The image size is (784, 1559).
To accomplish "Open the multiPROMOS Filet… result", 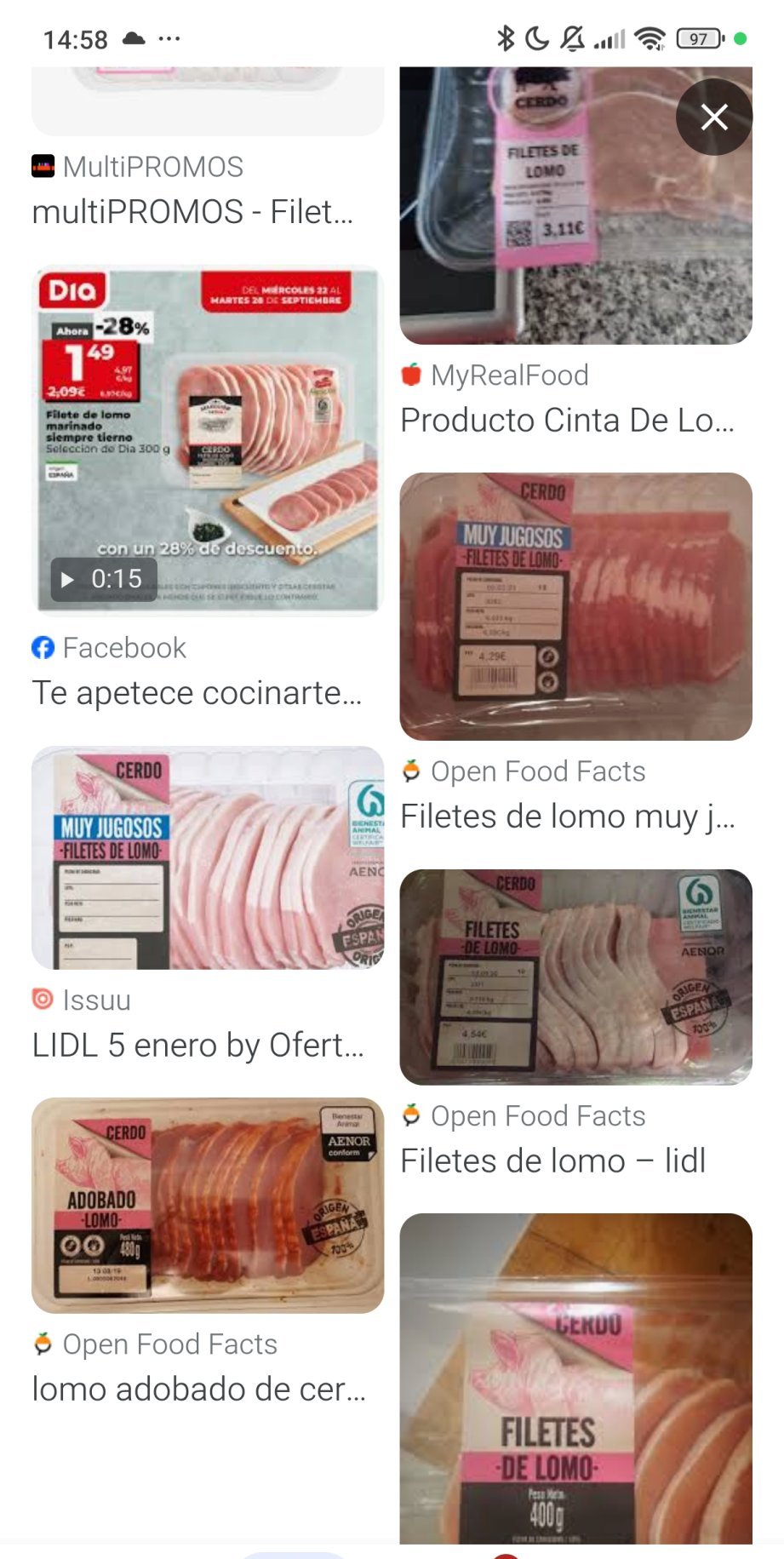I will [192, 211].
